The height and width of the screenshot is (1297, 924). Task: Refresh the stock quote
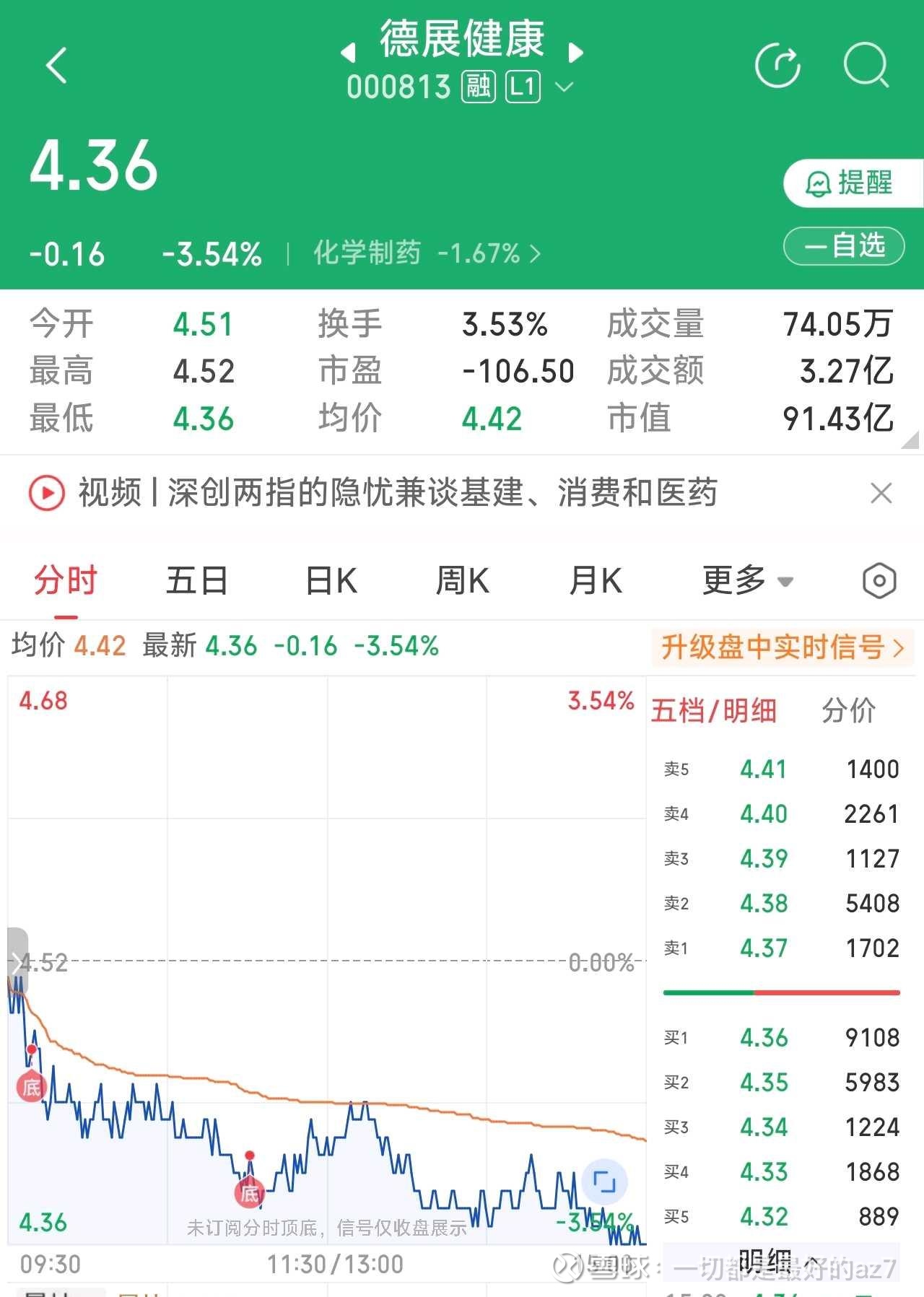[x=777, y=66]
